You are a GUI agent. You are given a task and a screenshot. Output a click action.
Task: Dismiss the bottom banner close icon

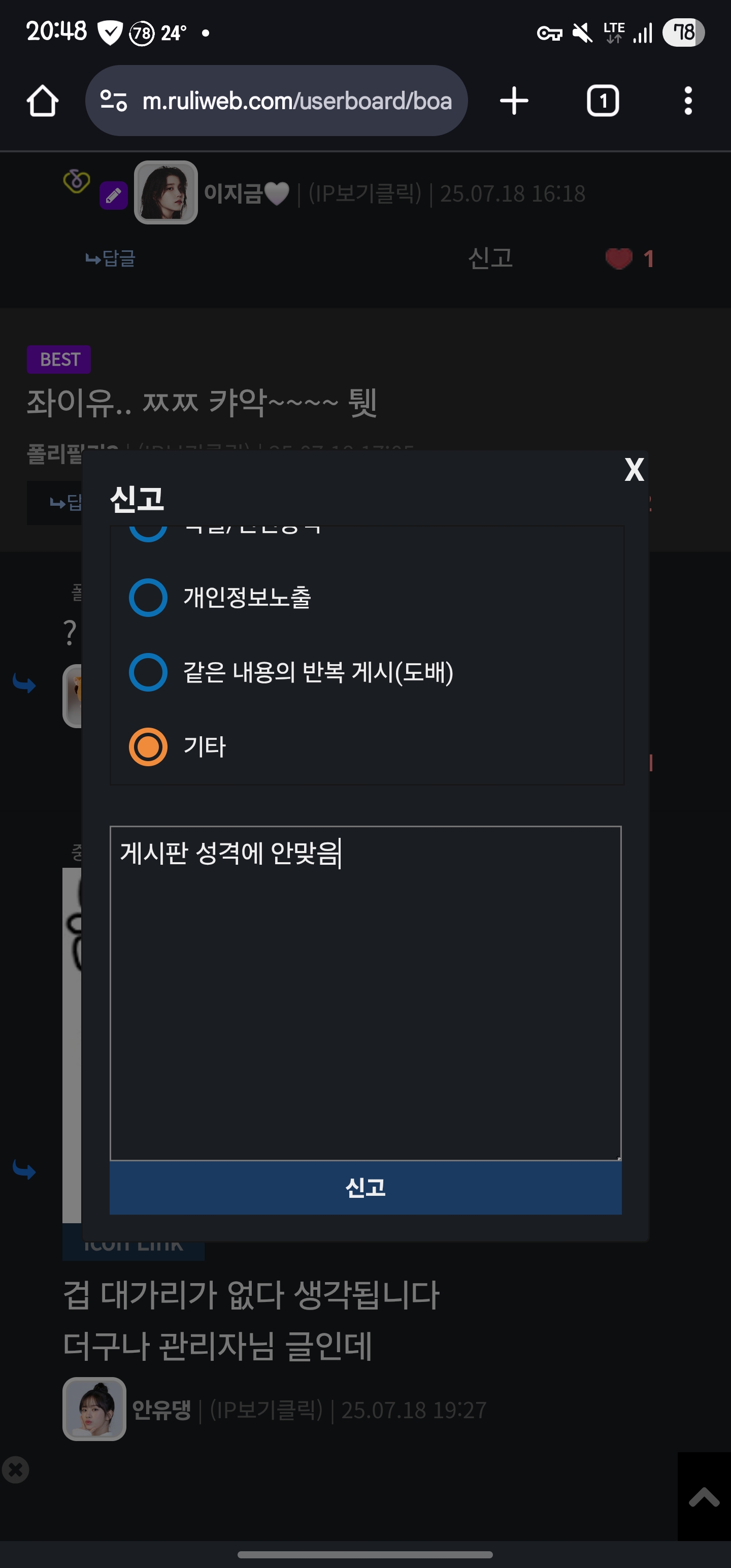16,1470
